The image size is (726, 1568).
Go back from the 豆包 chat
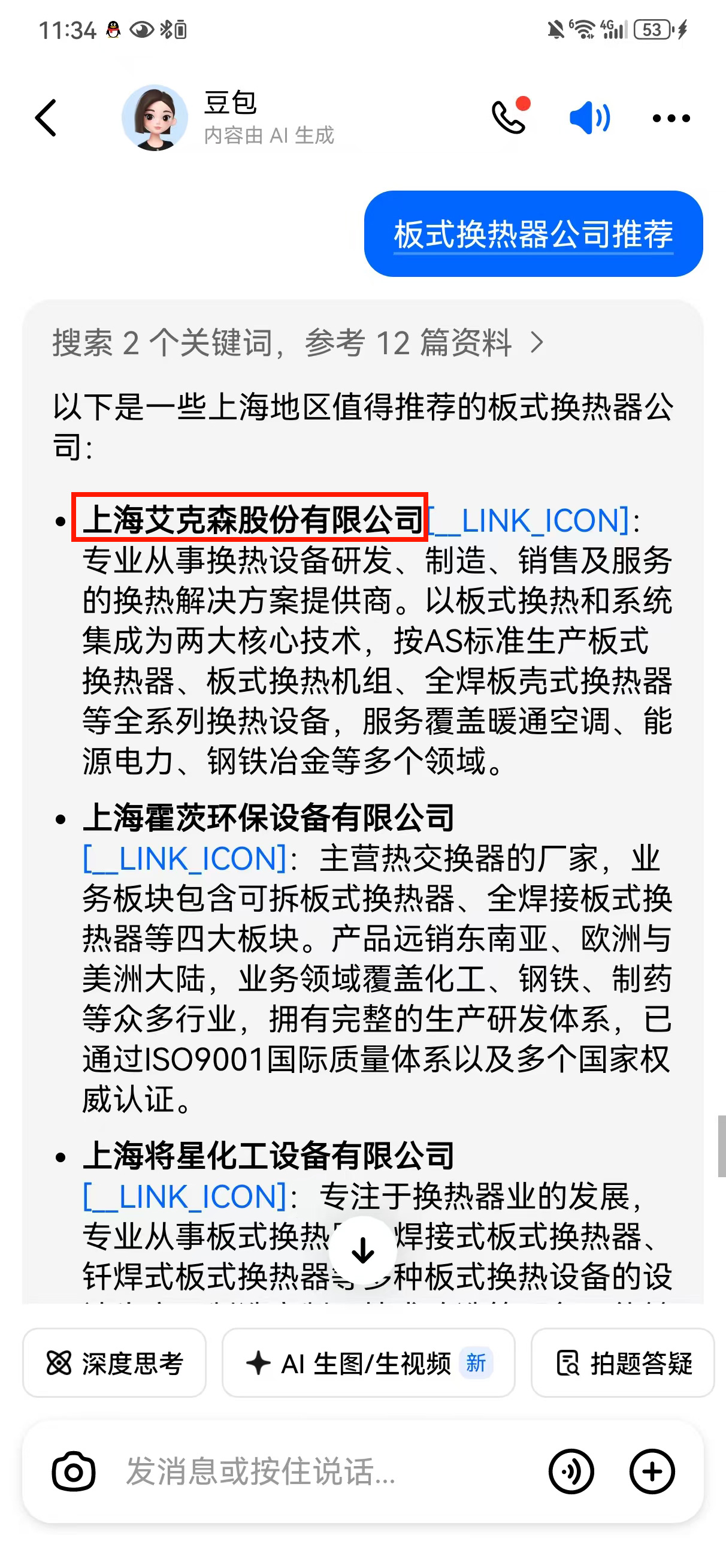point(46,117)
